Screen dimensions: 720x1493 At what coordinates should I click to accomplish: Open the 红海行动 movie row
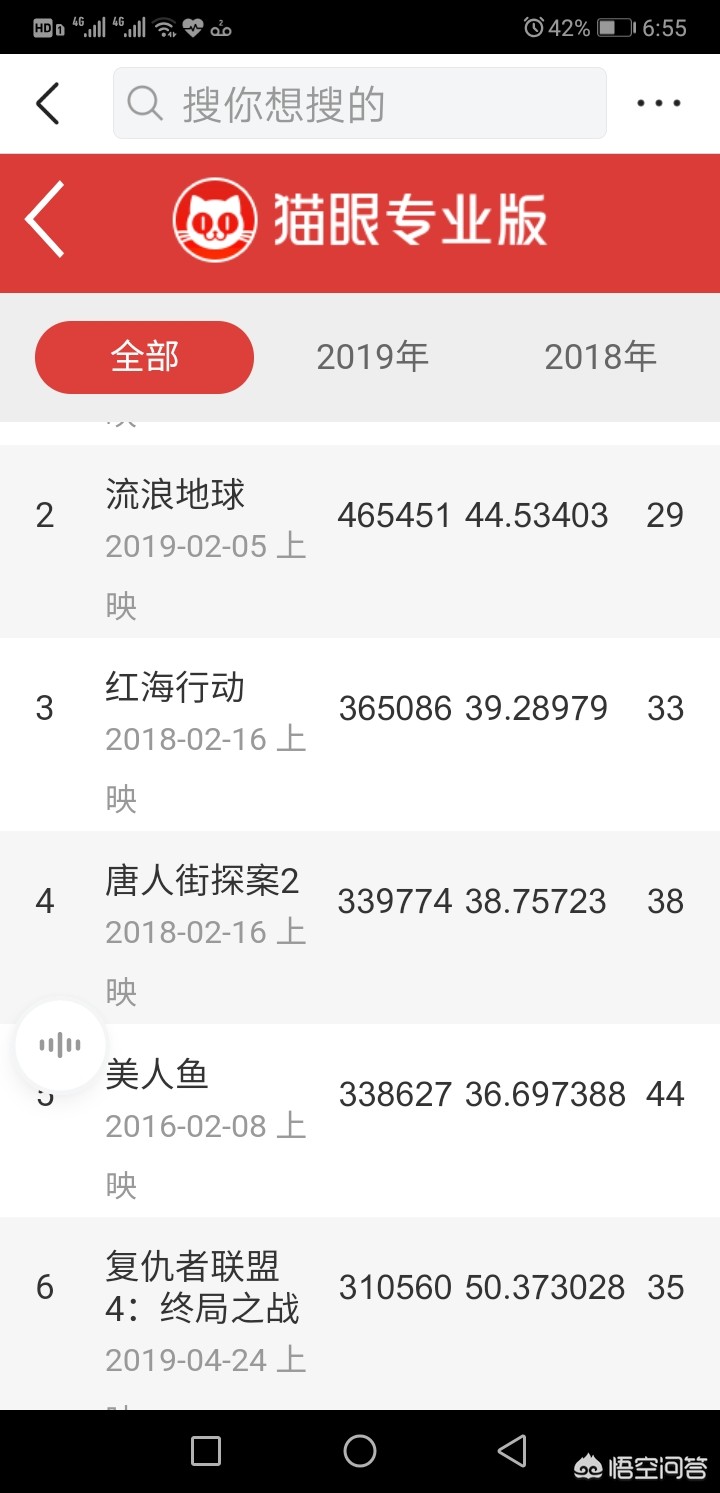point(360,734)
